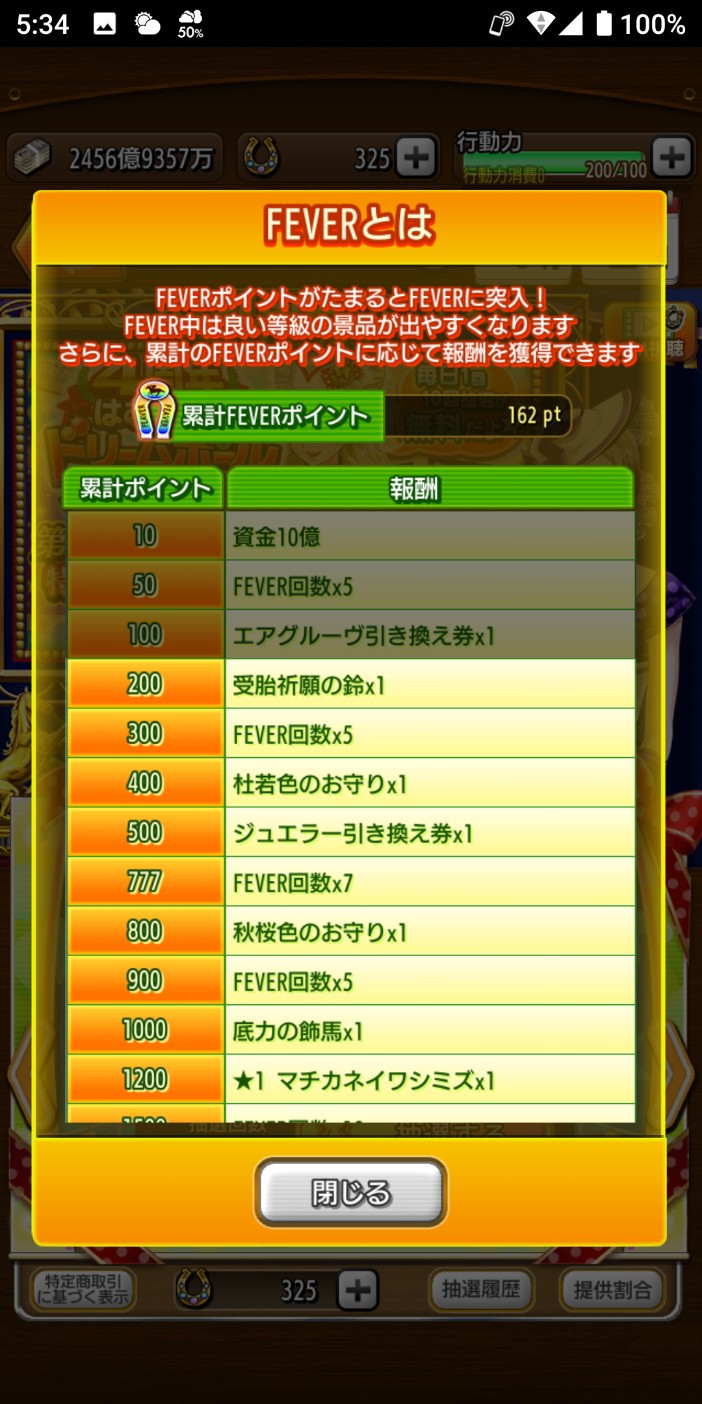Close the FEVER info dialog
Viewport: 702px width, 1404px height.
(x=350, y=1192)
